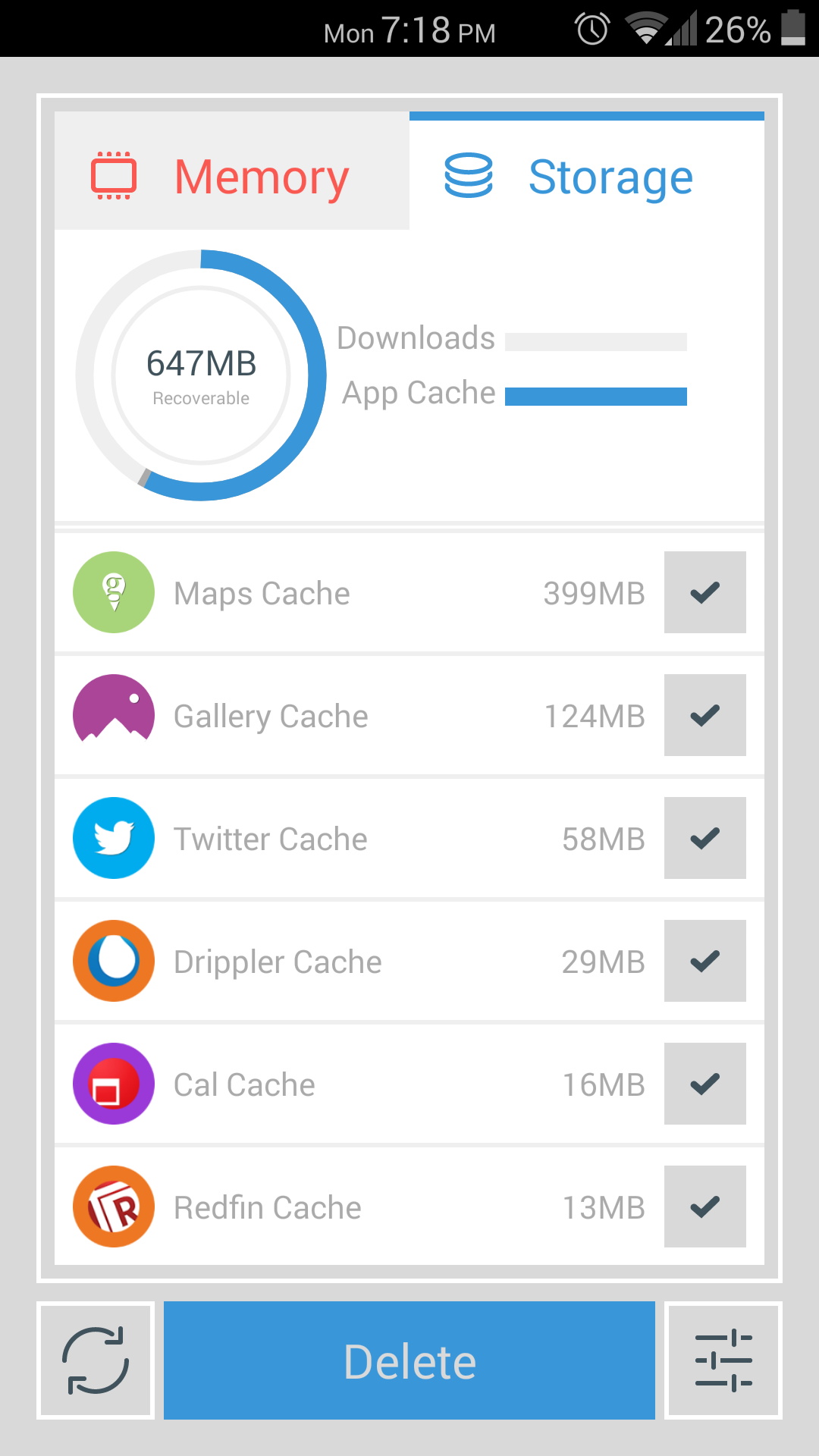
Task: Tap the Delete button
Action: 409,1360
